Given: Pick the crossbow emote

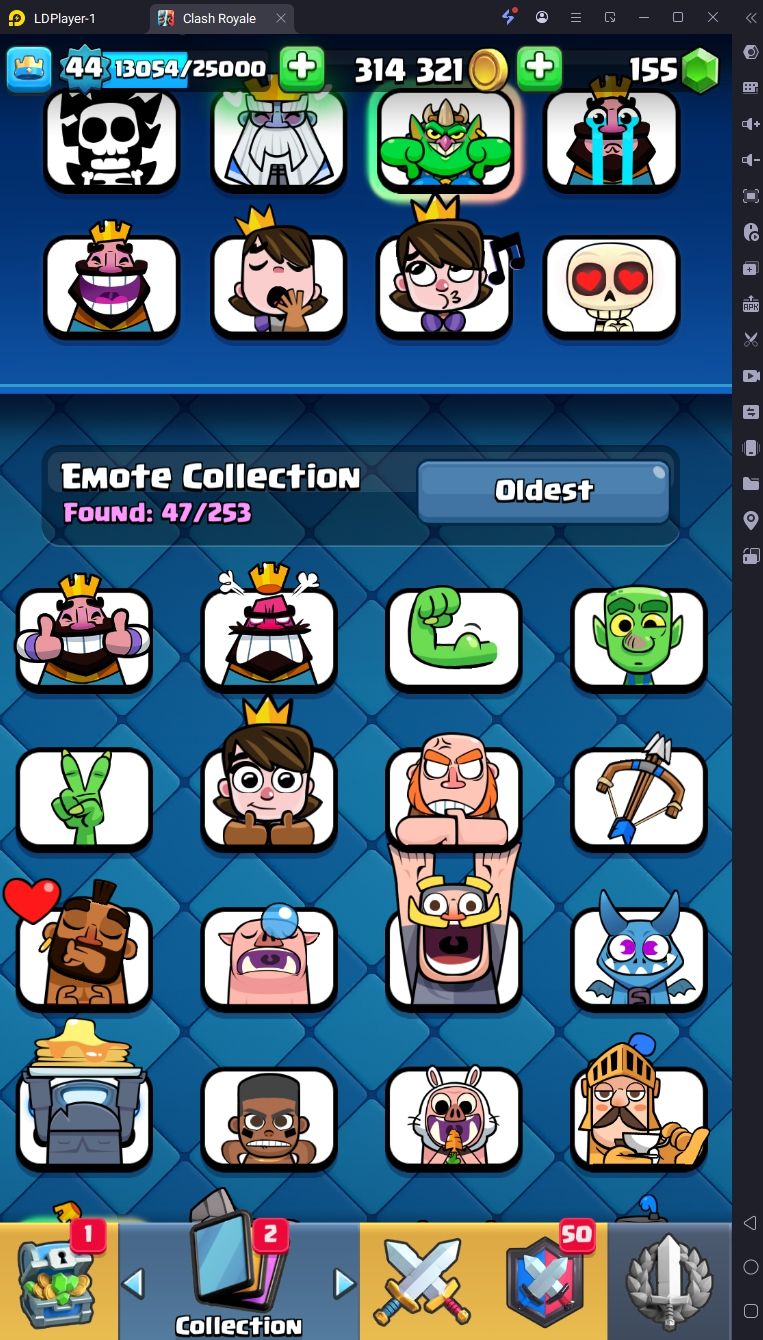Looking at the screenshot, I should [x=638, y=798].
